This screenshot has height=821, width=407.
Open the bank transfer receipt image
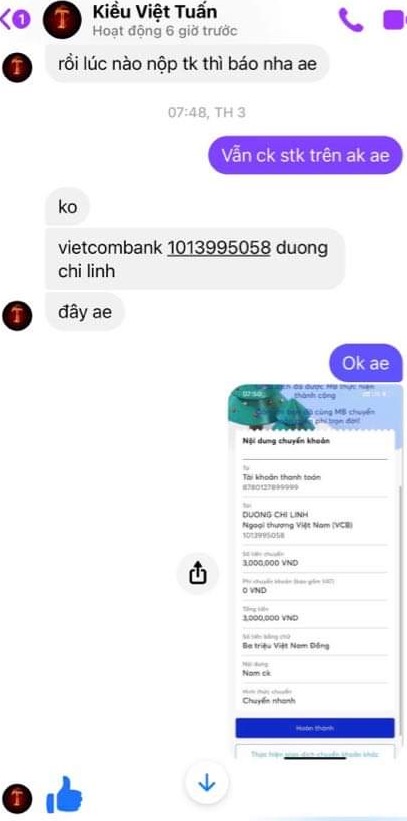pos(315,571)
